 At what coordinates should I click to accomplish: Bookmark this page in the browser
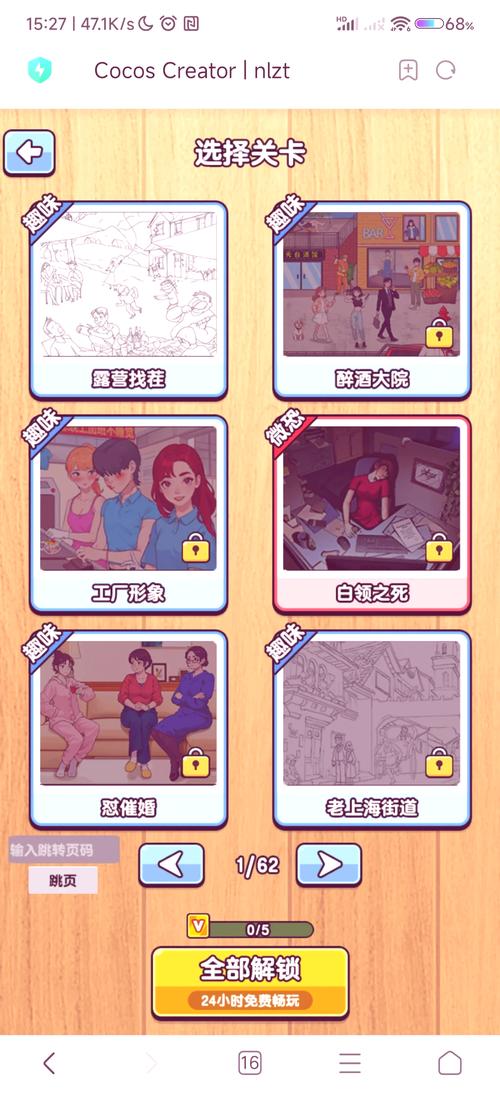tap(408, 70)
